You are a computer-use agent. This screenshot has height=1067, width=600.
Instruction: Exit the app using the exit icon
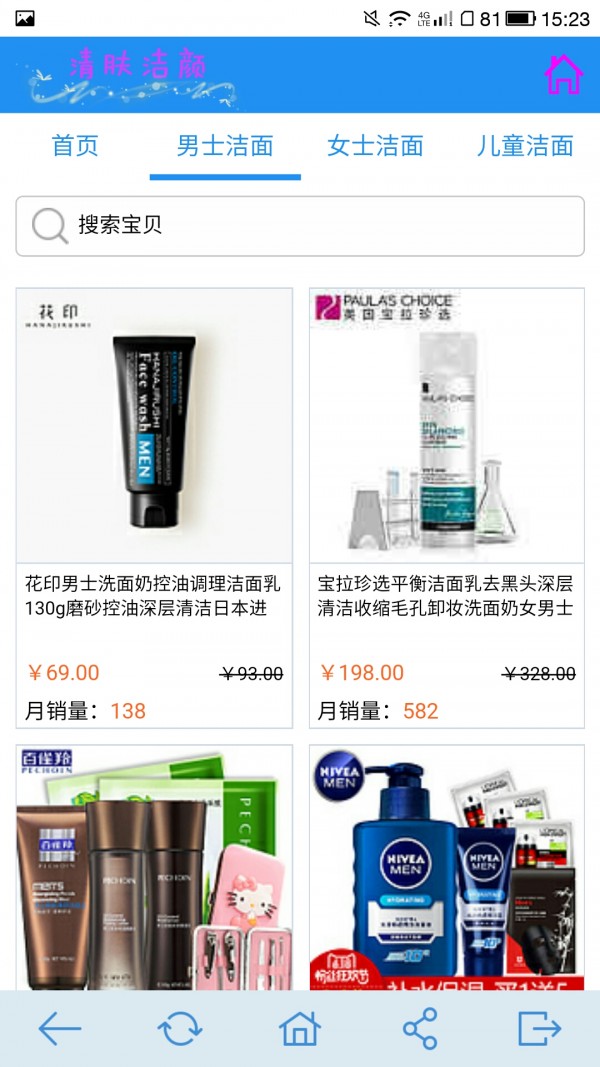(540, 1028)
